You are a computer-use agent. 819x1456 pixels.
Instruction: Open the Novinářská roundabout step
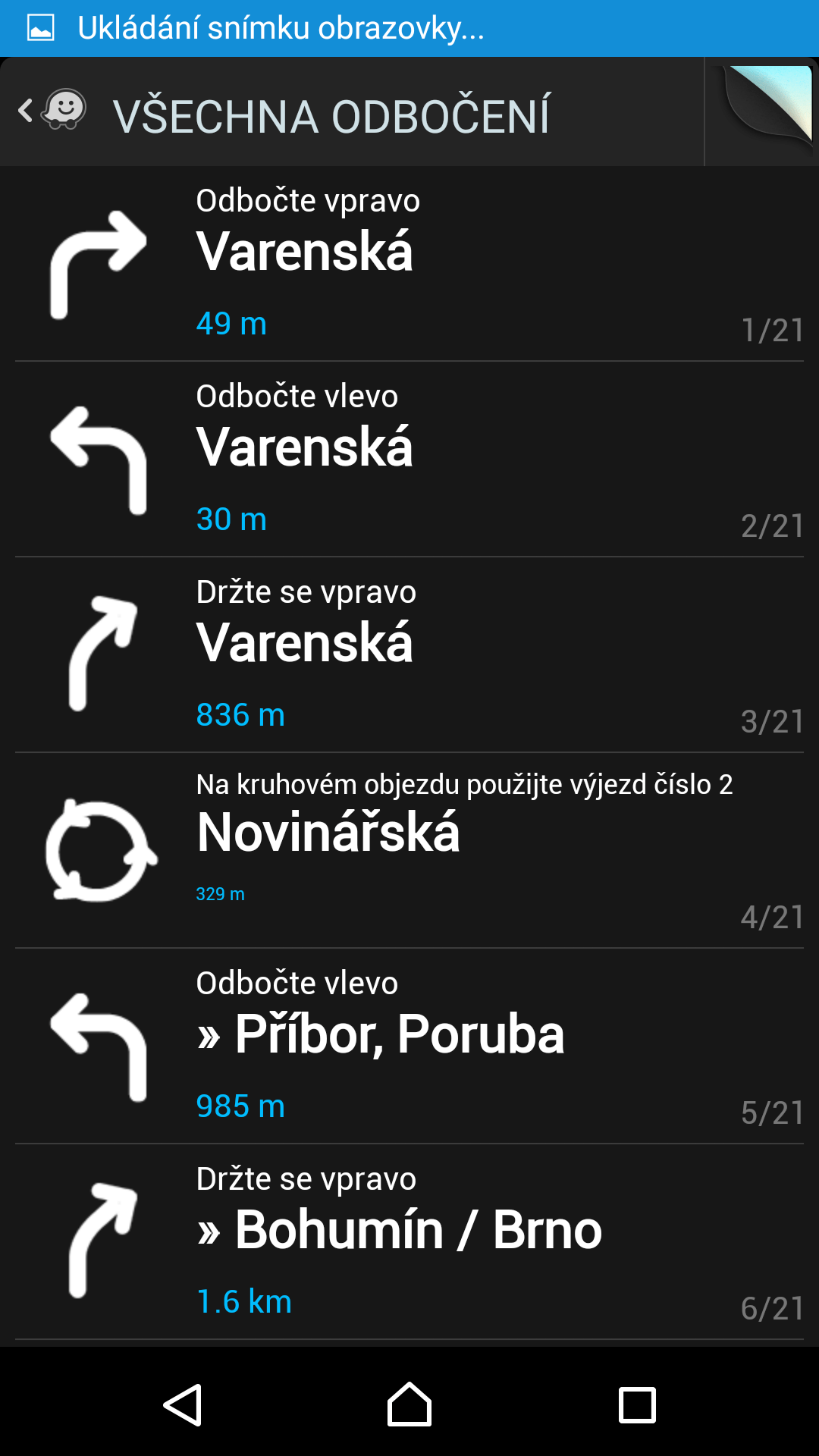point(409,851)
